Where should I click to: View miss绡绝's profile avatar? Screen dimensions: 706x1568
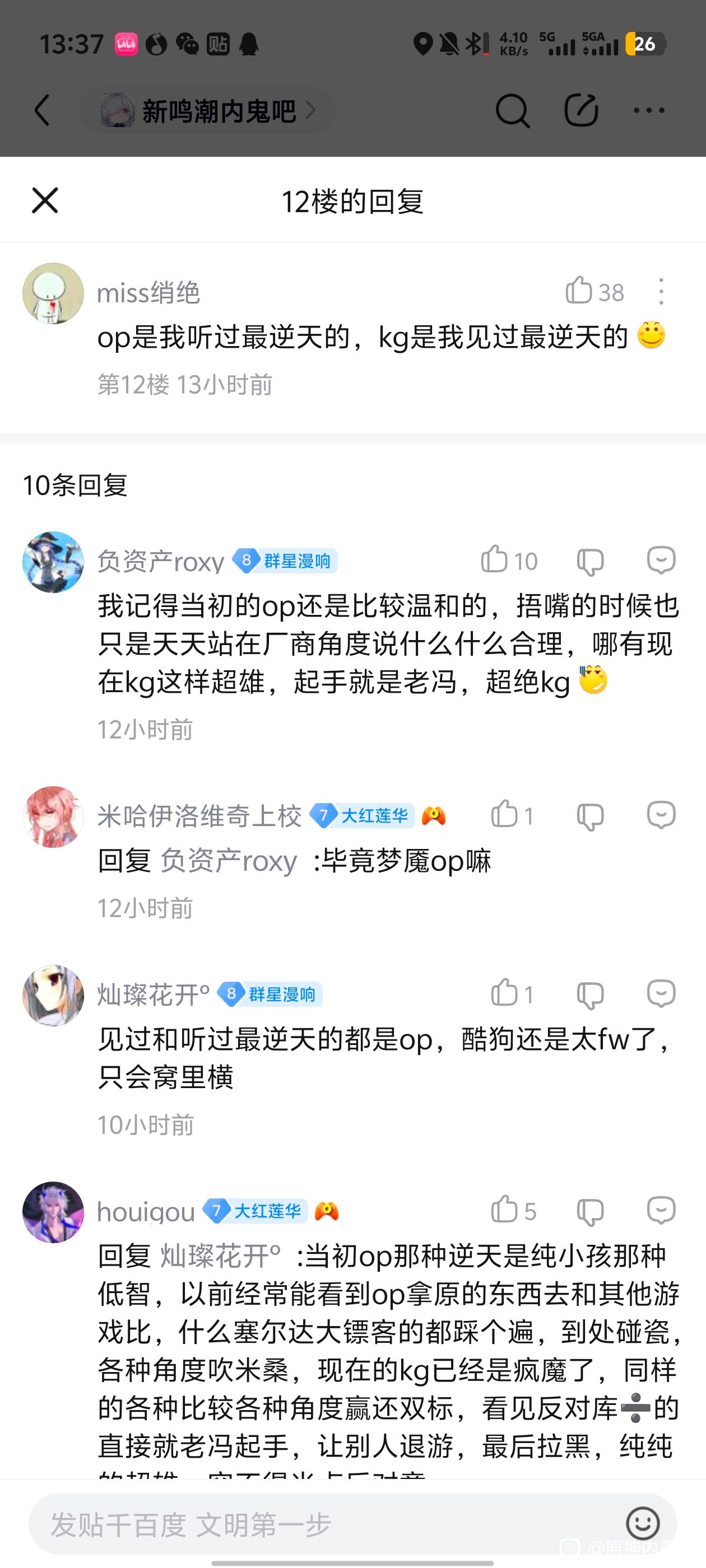(x=53, y=293)
